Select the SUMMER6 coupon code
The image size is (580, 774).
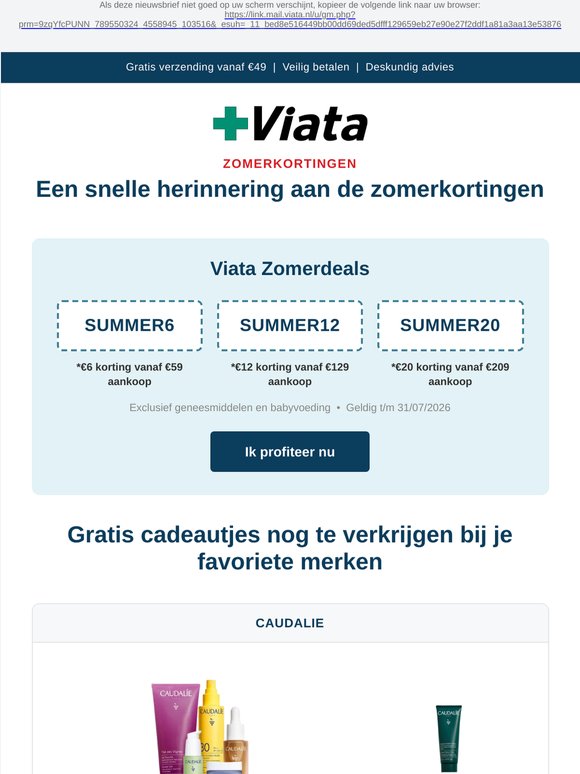[129, 325]
